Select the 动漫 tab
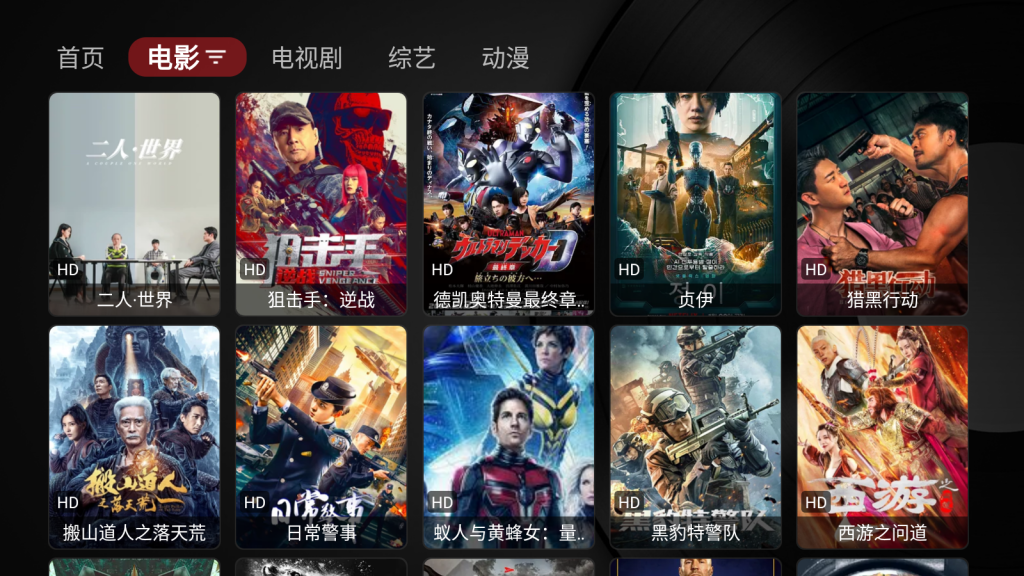Image resolution: width=1024 pixels, height=576 pixels. pyautogui.click(x=505, y=58)
